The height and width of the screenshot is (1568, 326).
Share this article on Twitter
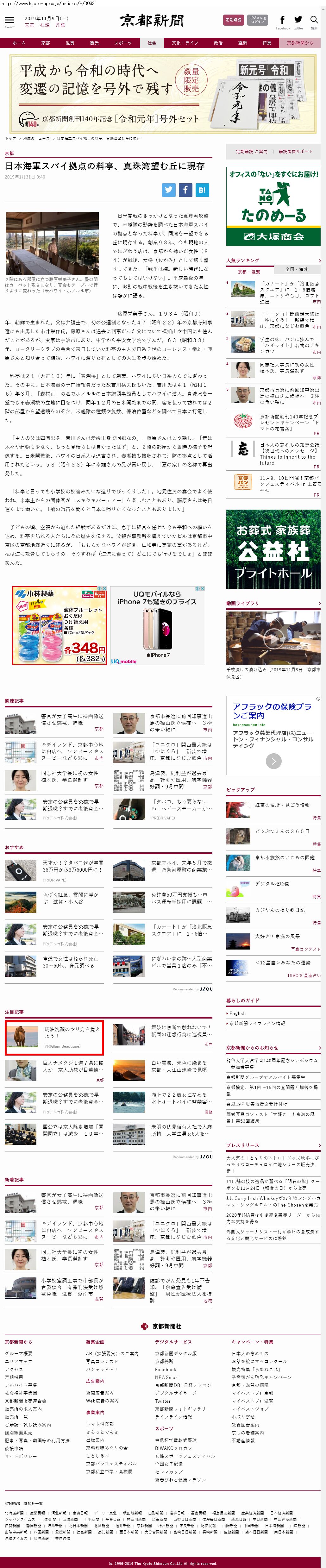[168, 189]
